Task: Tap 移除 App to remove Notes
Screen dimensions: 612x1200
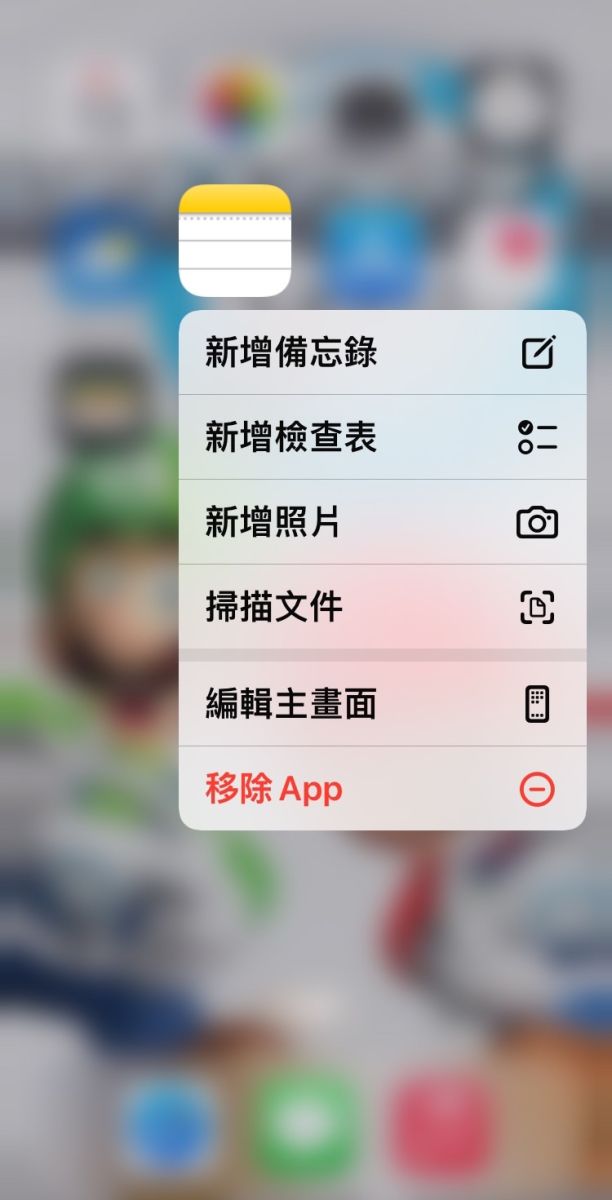Action: pyautogui.click(x=381, y=789)
